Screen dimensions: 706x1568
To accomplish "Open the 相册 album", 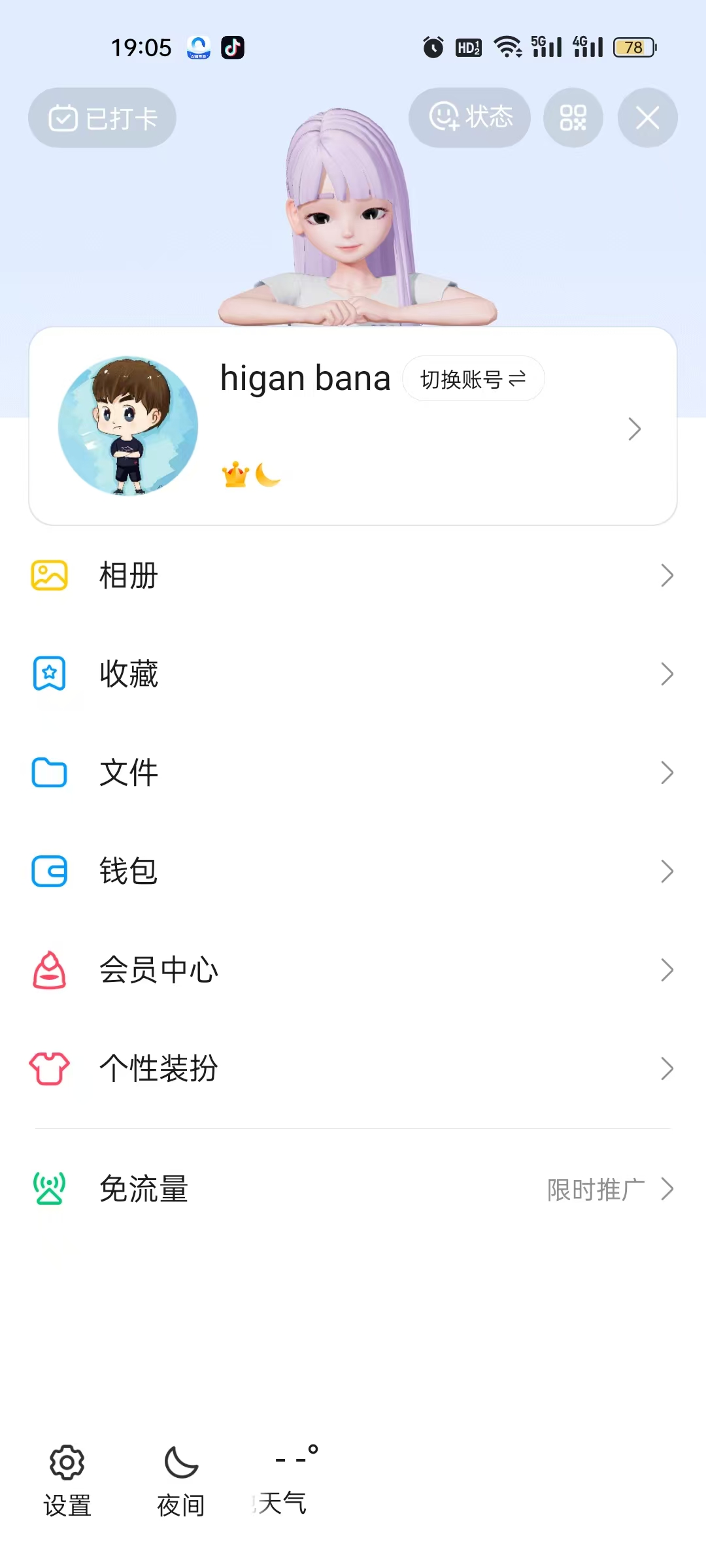I will click(x=353, y=576).
